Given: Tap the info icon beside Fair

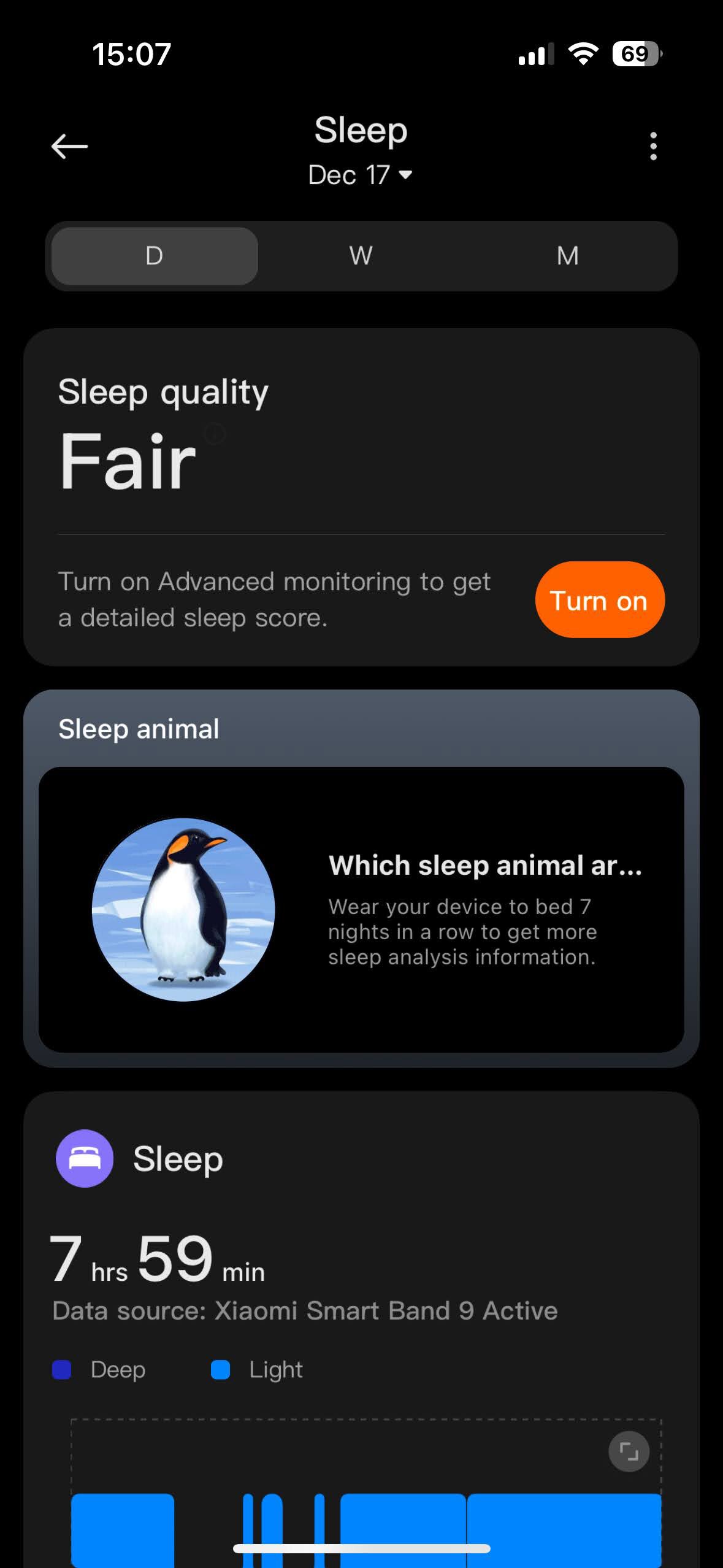Looking at the screenshot, I should coord(215,434).
